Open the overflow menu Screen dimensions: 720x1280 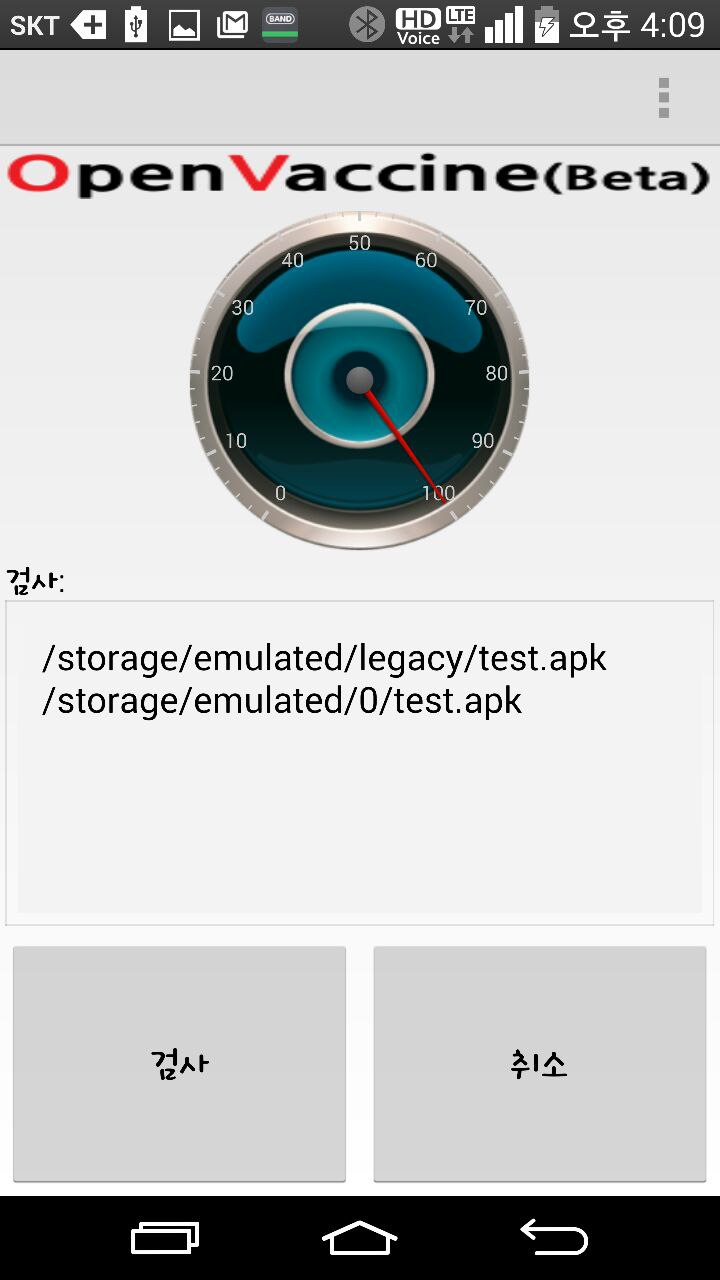[x=663, y=97]
